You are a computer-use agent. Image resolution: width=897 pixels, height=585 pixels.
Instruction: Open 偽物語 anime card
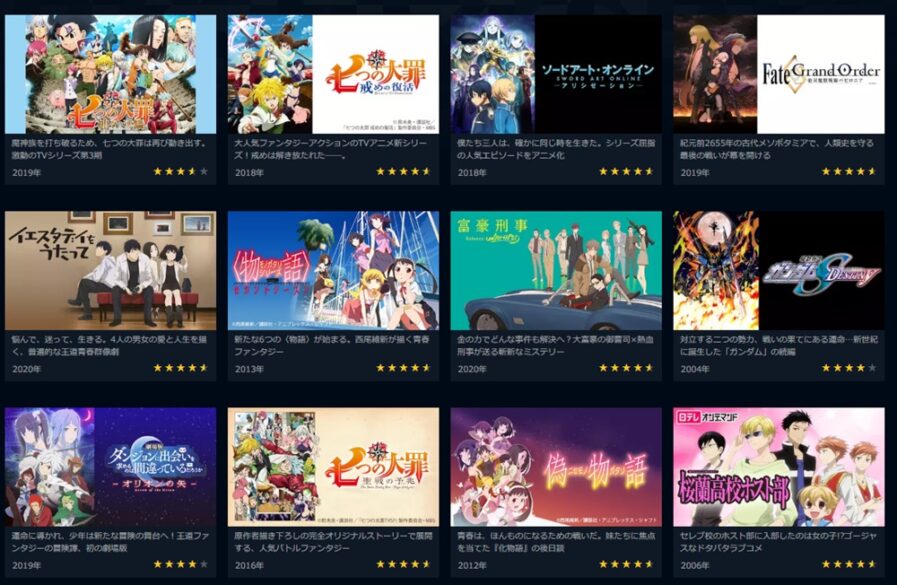click(556, 466)
